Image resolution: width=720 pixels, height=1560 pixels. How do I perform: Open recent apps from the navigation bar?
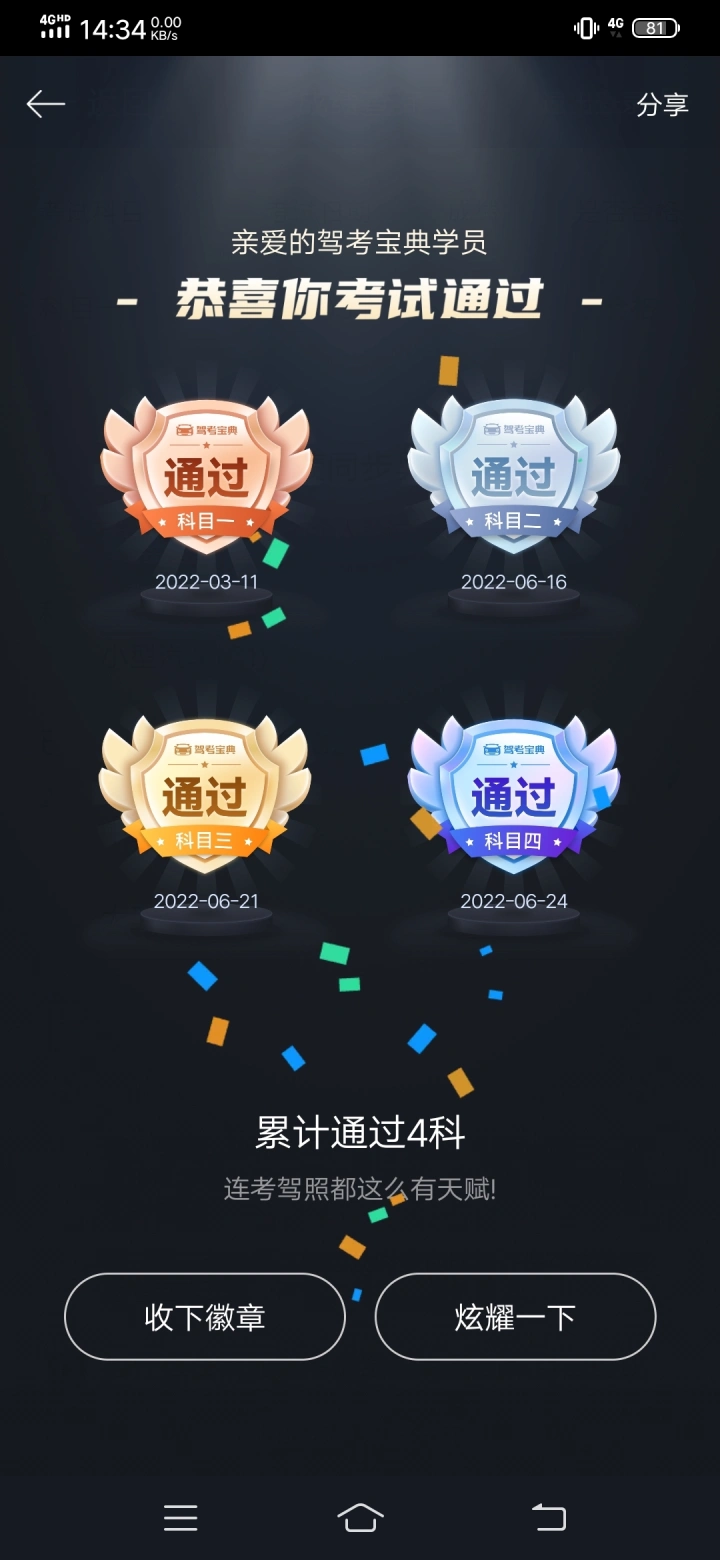click(x=180, y=1518)
